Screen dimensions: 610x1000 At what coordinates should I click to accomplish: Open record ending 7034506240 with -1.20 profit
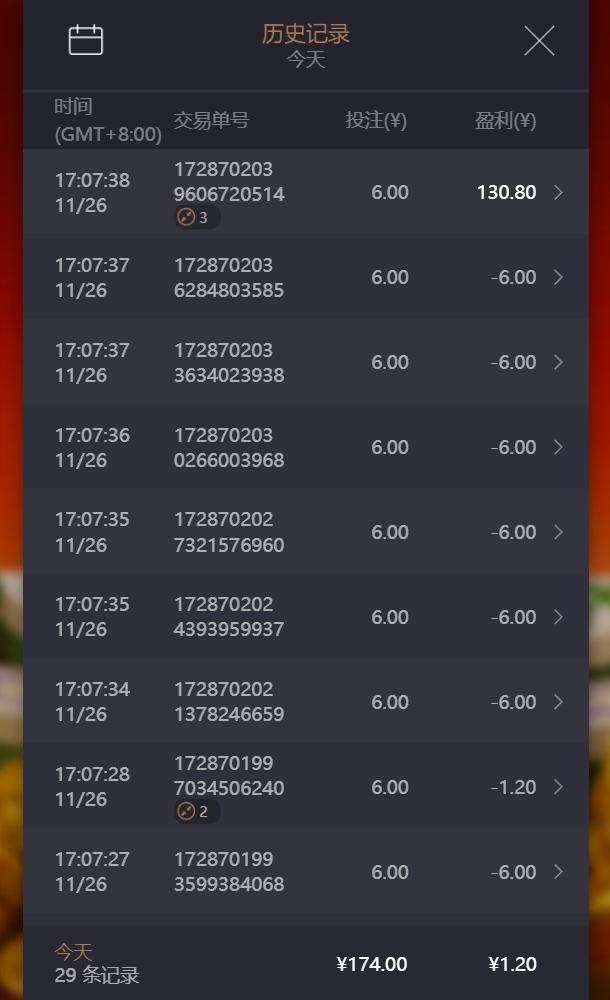306,787
